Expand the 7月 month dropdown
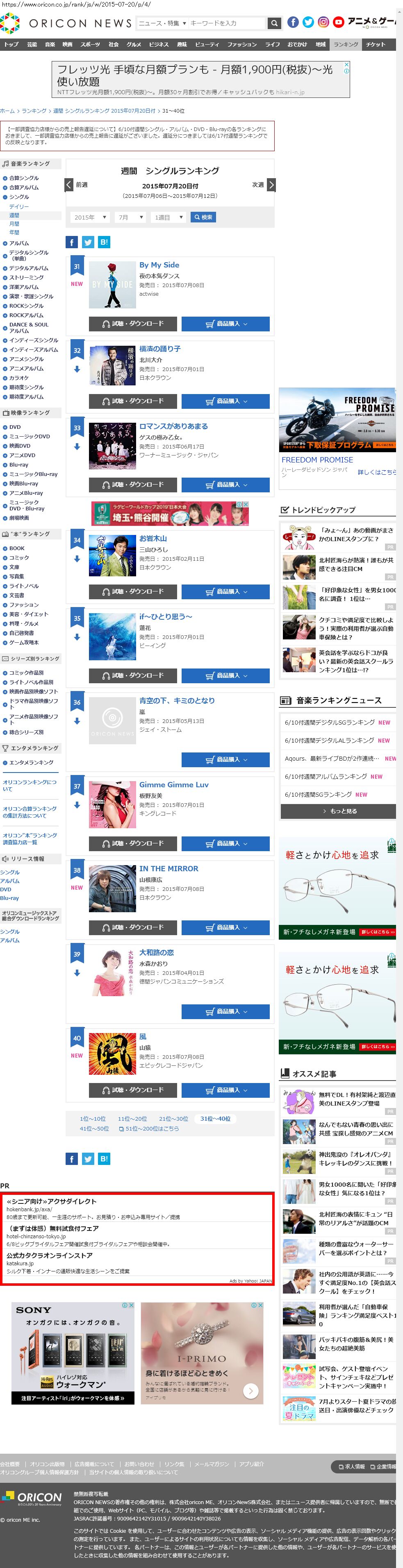Image resolution: width=403 pixels, height=1568 pixels. tap(130, 218)
